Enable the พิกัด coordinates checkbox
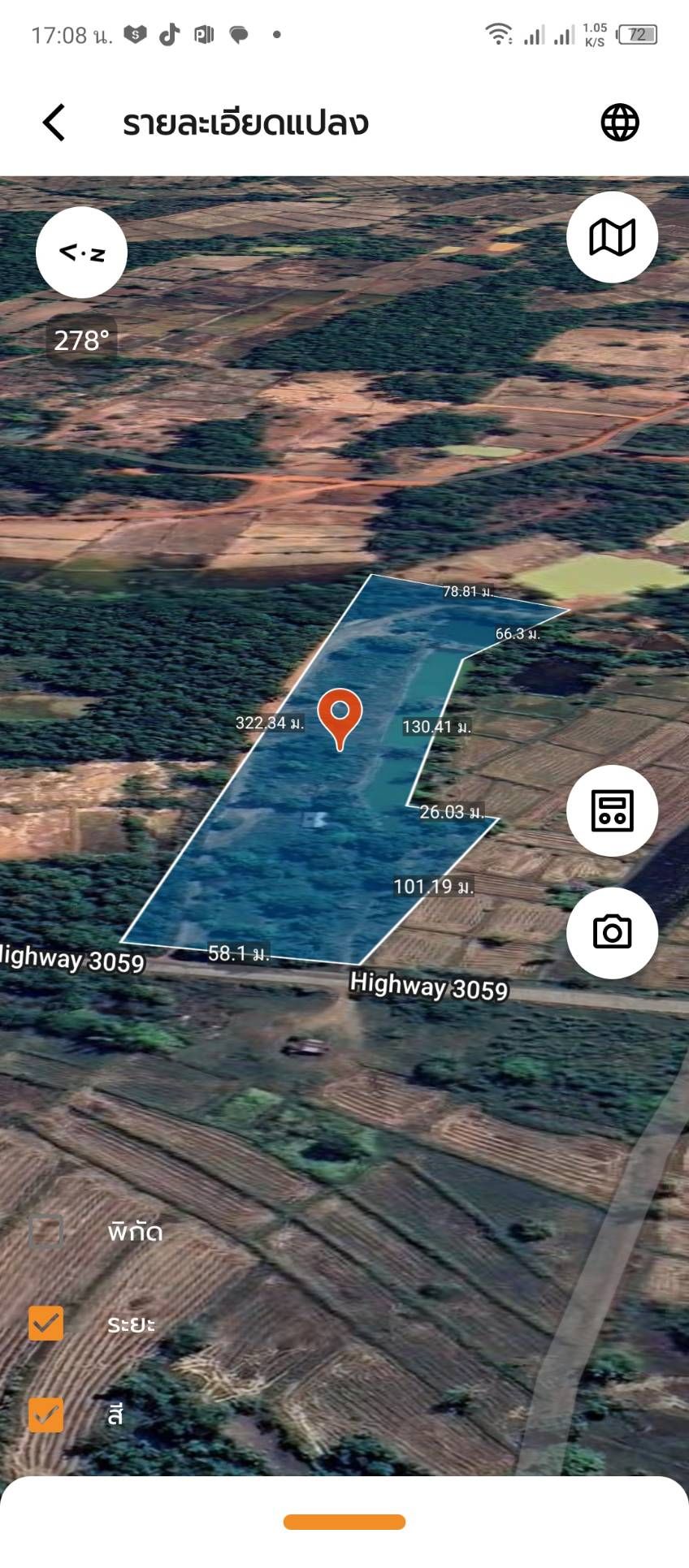Image resolution: width=689 pixels, height=1568 pixels. (45, 1231)
